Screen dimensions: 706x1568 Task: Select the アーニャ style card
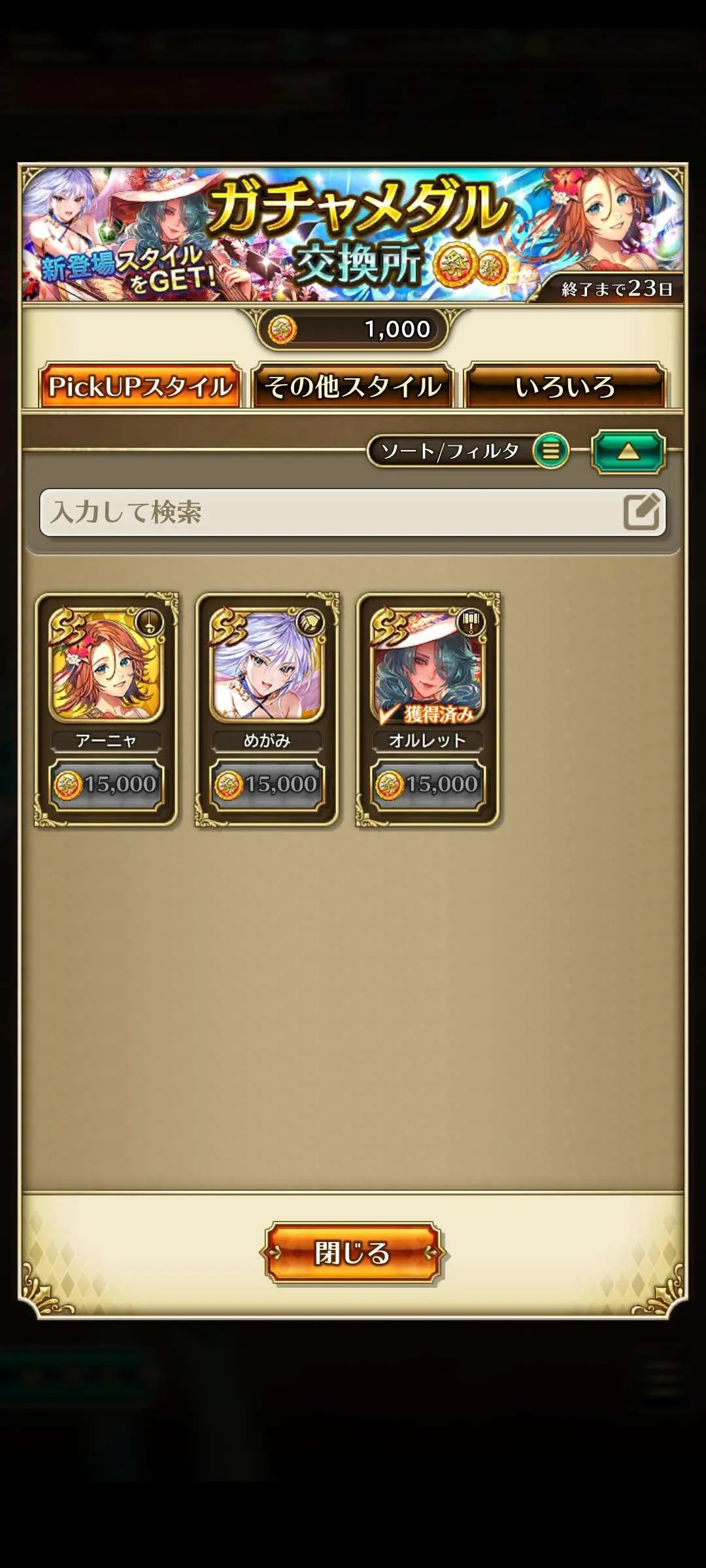coord(106,709)
